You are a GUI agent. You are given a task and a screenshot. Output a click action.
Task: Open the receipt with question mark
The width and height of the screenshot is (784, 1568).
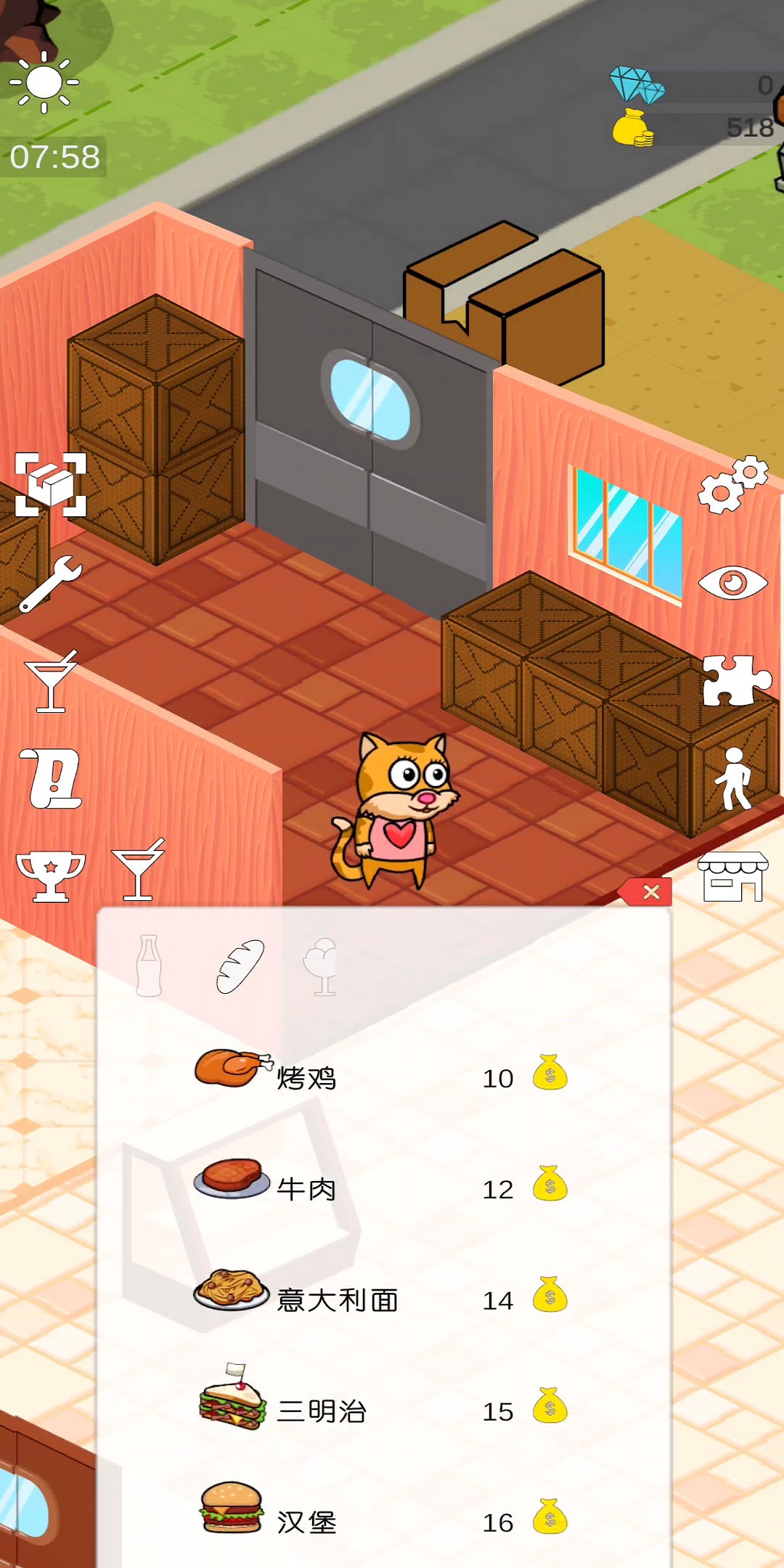(52, 778)
